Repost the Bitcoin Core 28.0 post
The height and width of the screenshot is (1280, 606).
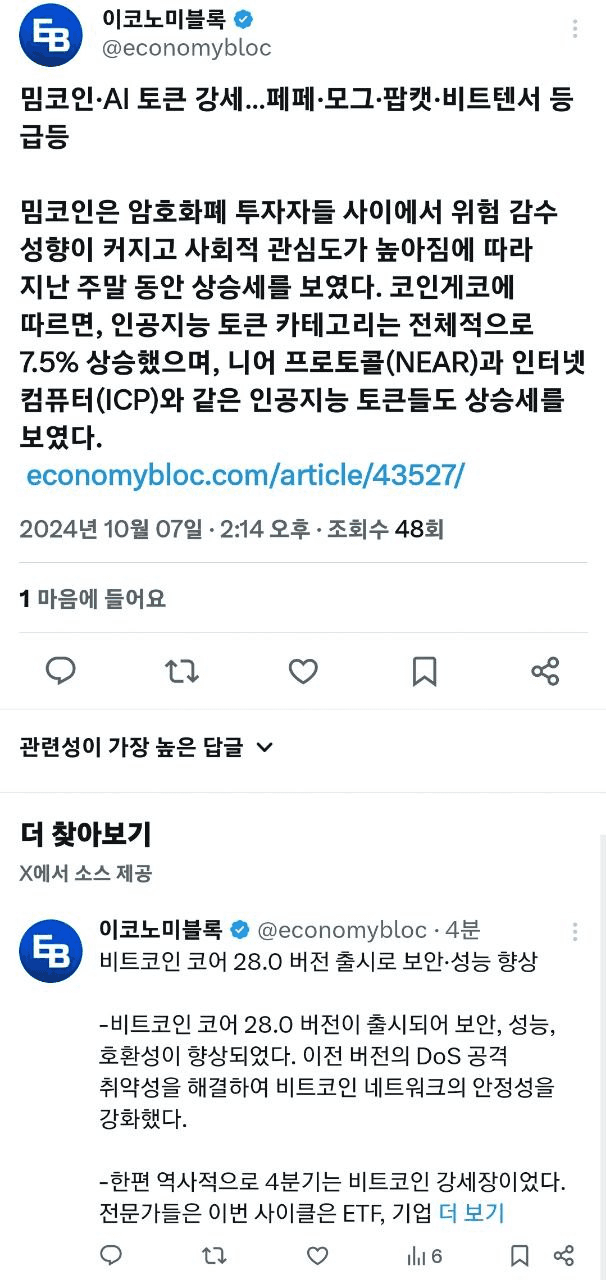tap(214, 1255)
